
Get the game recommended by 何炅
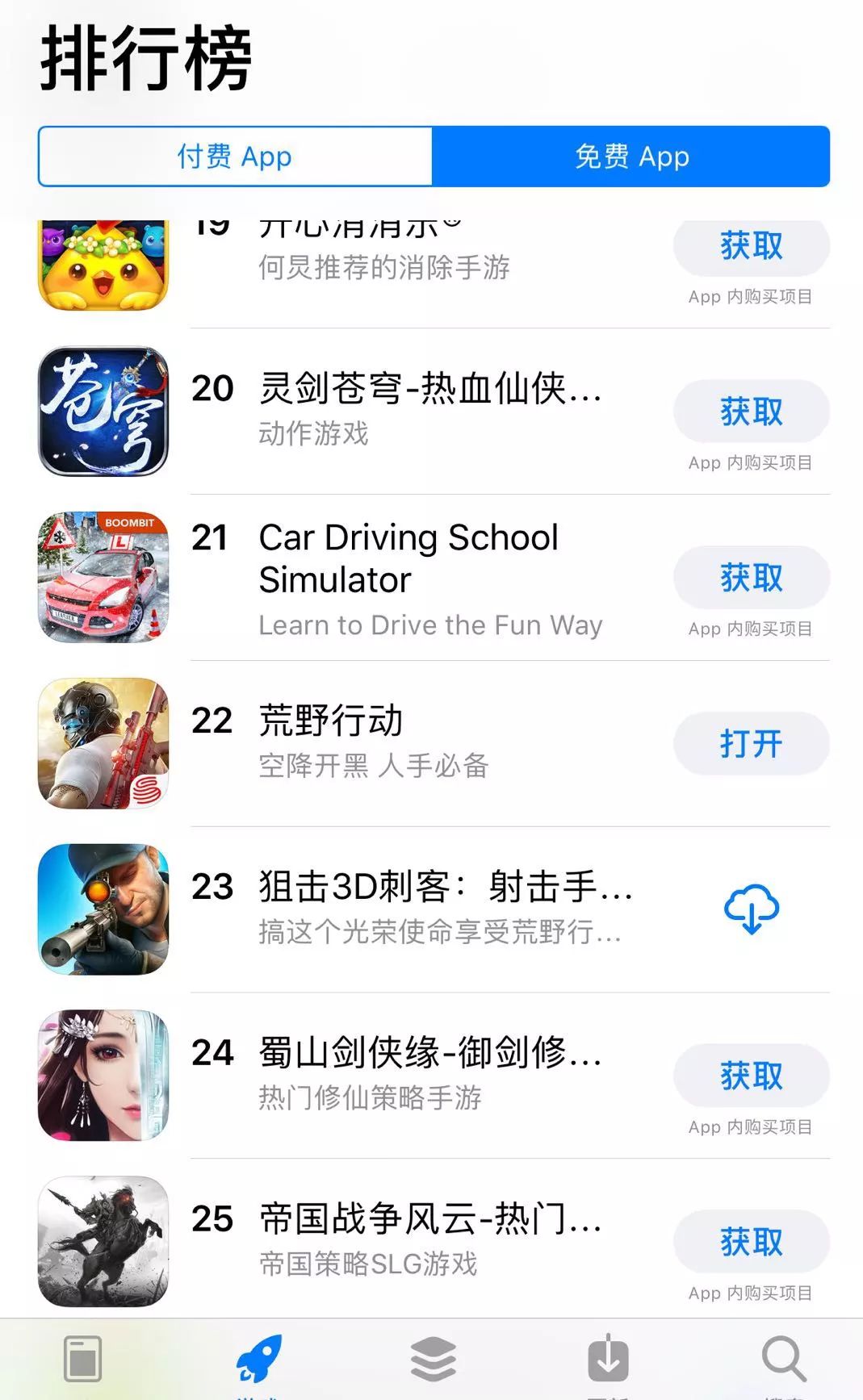click(x=751, y=246)
